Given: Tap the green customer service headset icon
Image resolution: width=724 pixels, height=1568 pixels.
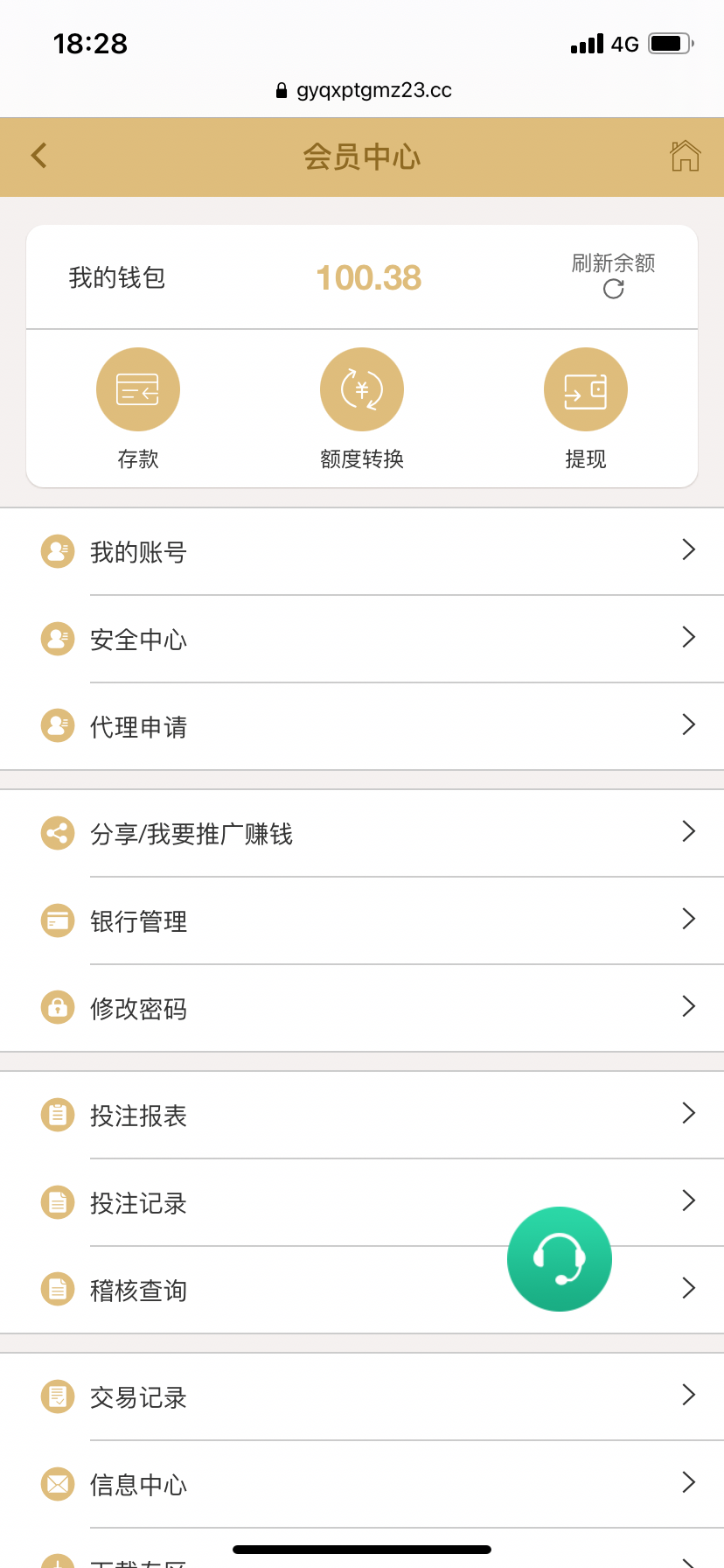Looking at the screenshot, I should 559,1259.
